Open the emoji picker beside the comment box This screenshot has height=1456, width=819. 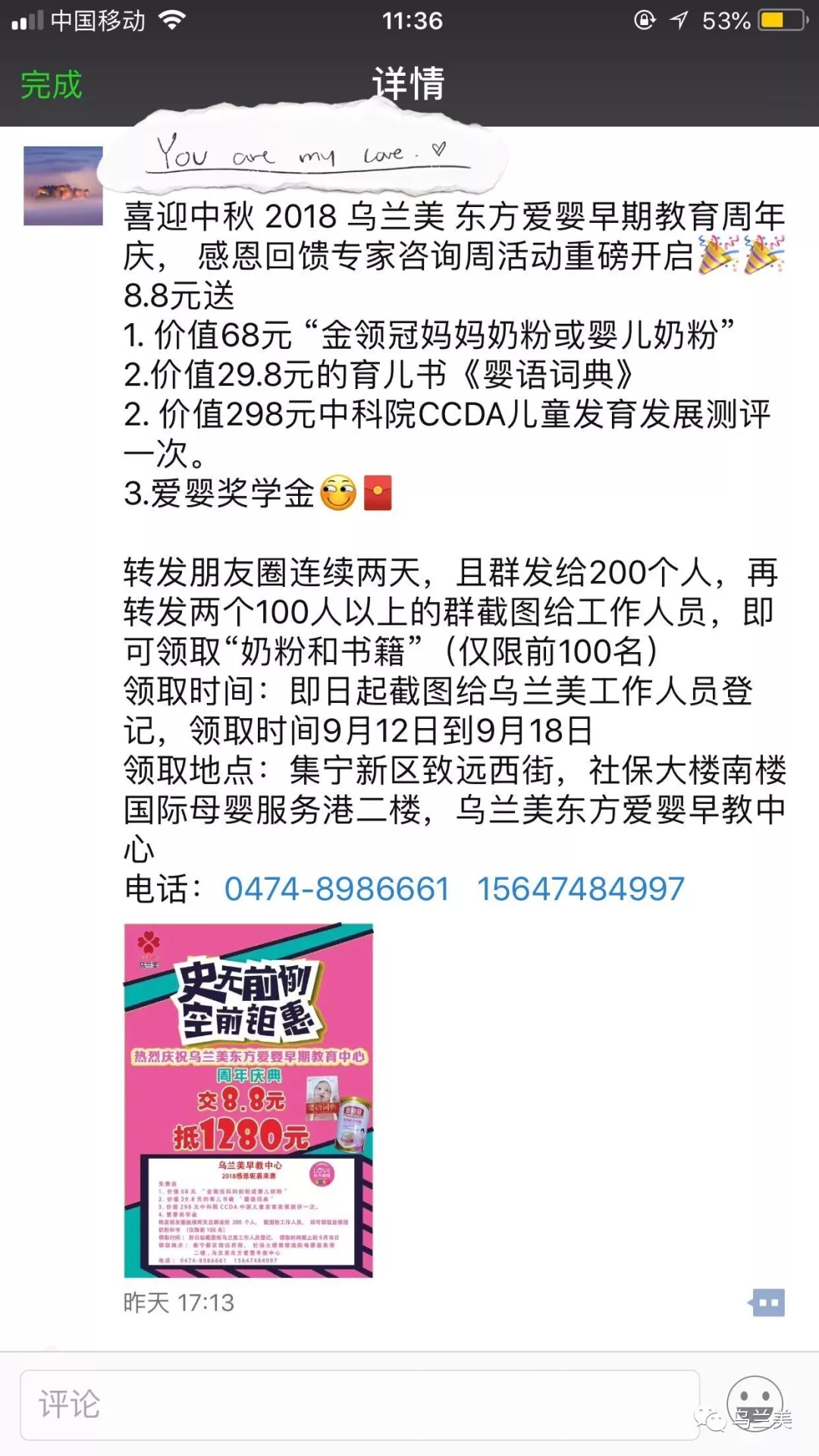click(754, 1403)
